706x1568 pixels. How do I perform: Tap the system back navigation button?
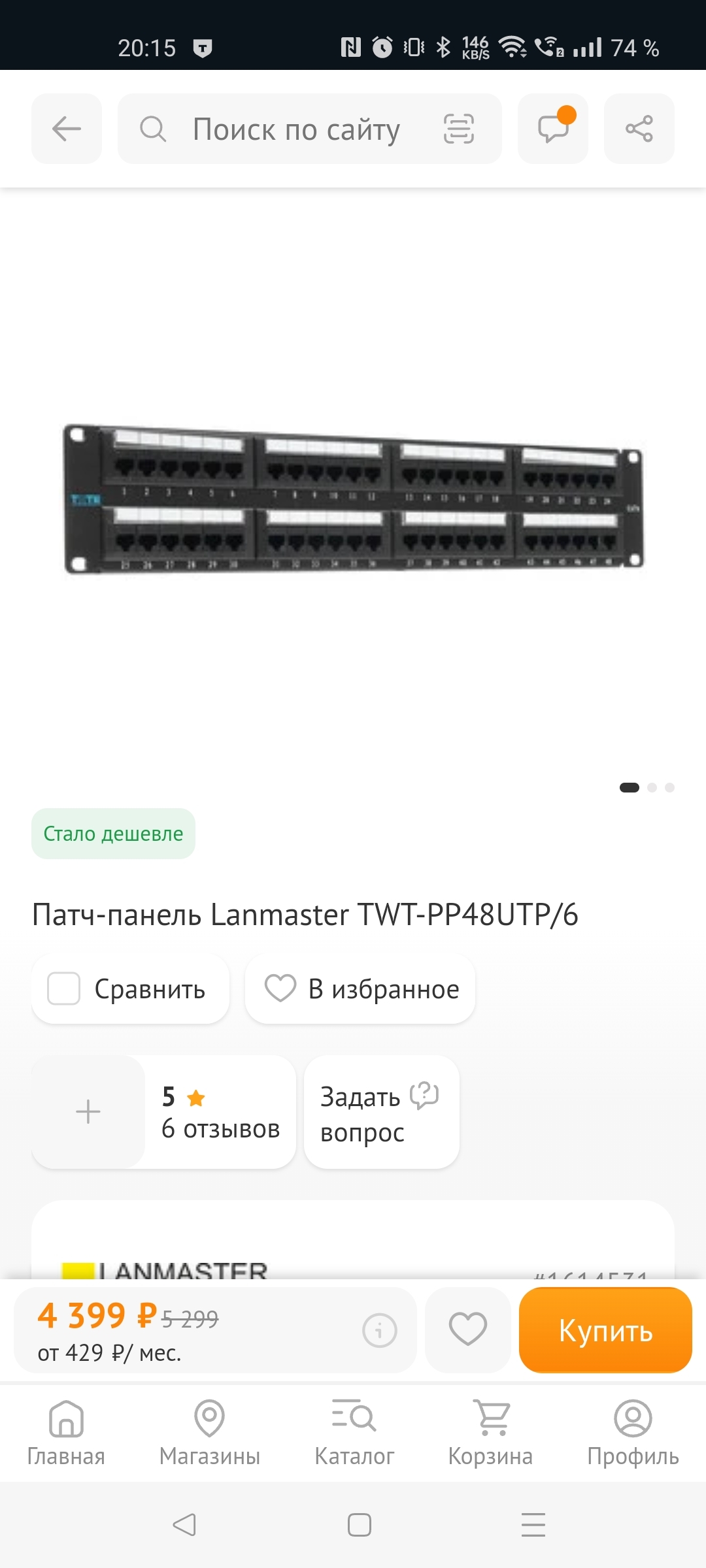pos(184,1525)
